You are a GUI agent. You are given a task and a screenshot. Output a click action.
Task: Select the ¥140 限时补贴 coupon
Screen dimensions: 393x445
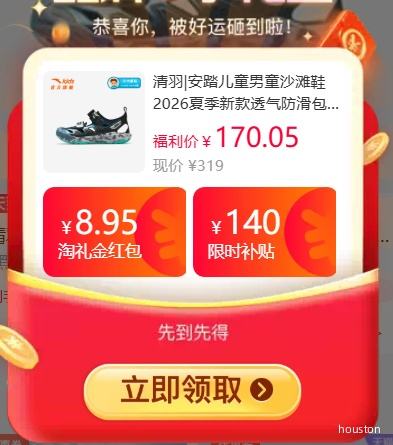pos(265,232)
